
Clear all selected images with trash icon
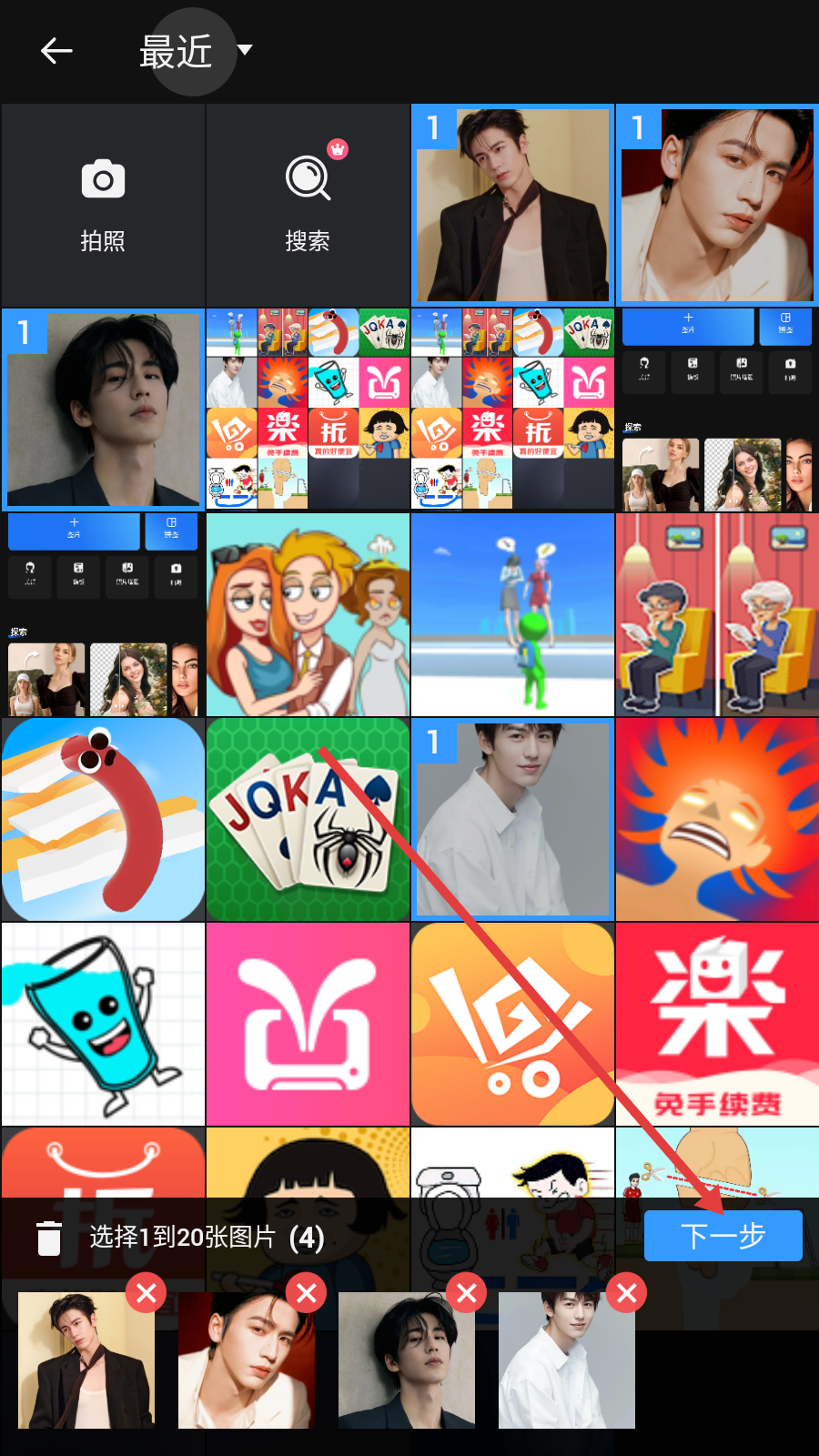point(49,1238)
